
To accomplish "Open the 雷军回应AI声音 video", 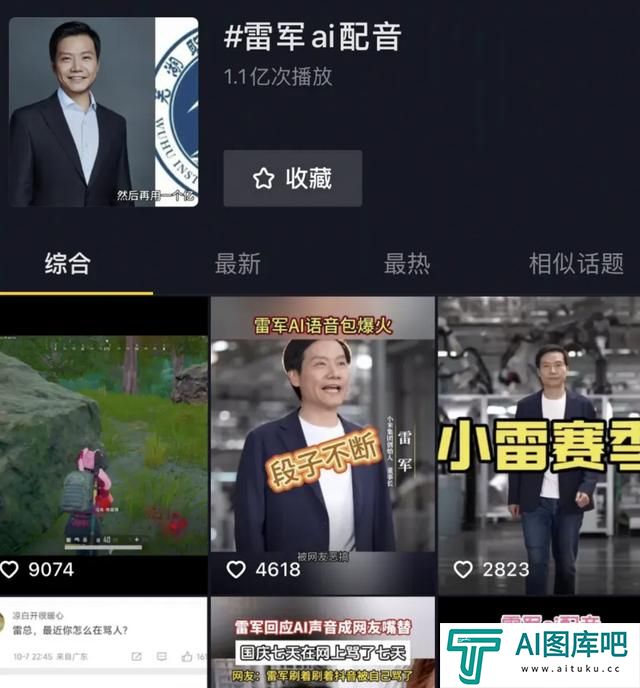I will (322, 645).
